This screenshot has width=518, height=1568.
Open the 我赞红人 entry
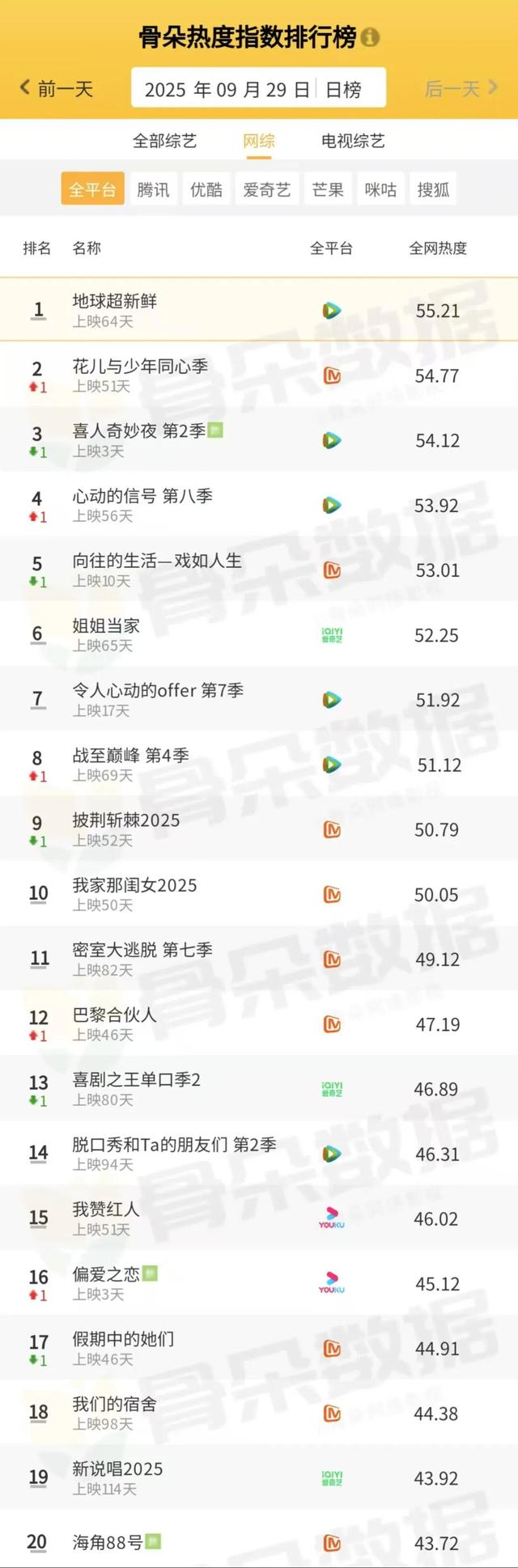[x=259, y=1218]
